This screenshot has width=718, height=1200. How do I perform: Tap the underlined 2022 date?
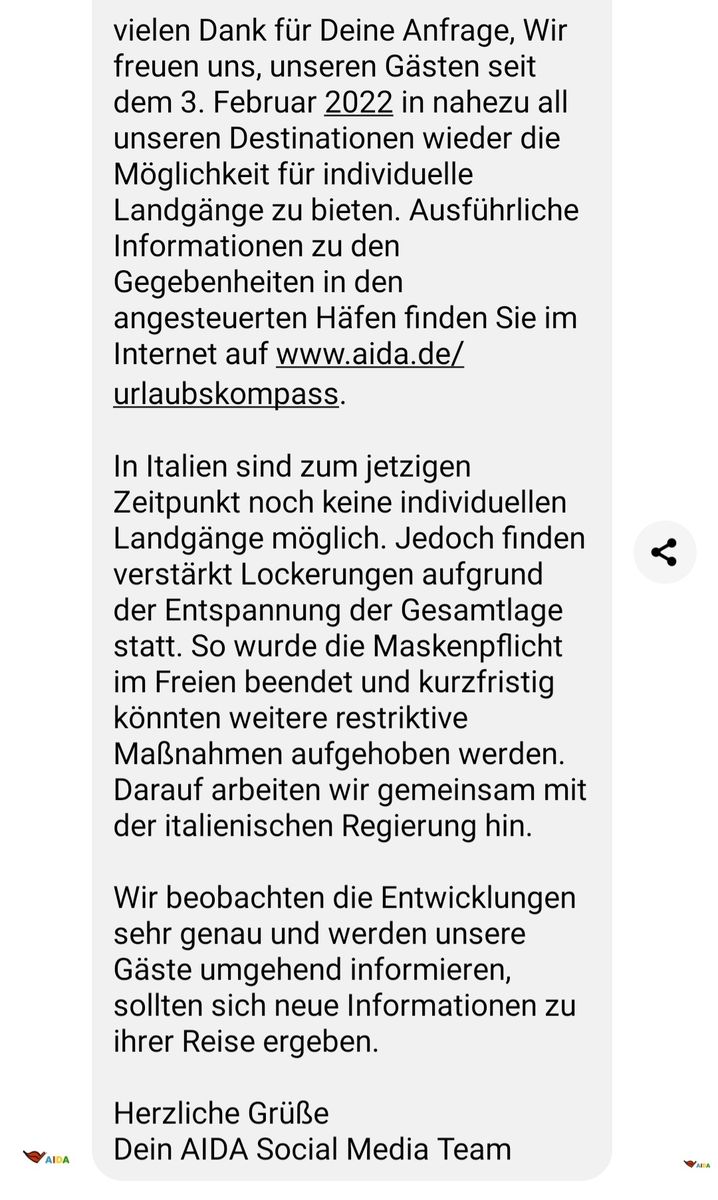click(x=359, y=102)
